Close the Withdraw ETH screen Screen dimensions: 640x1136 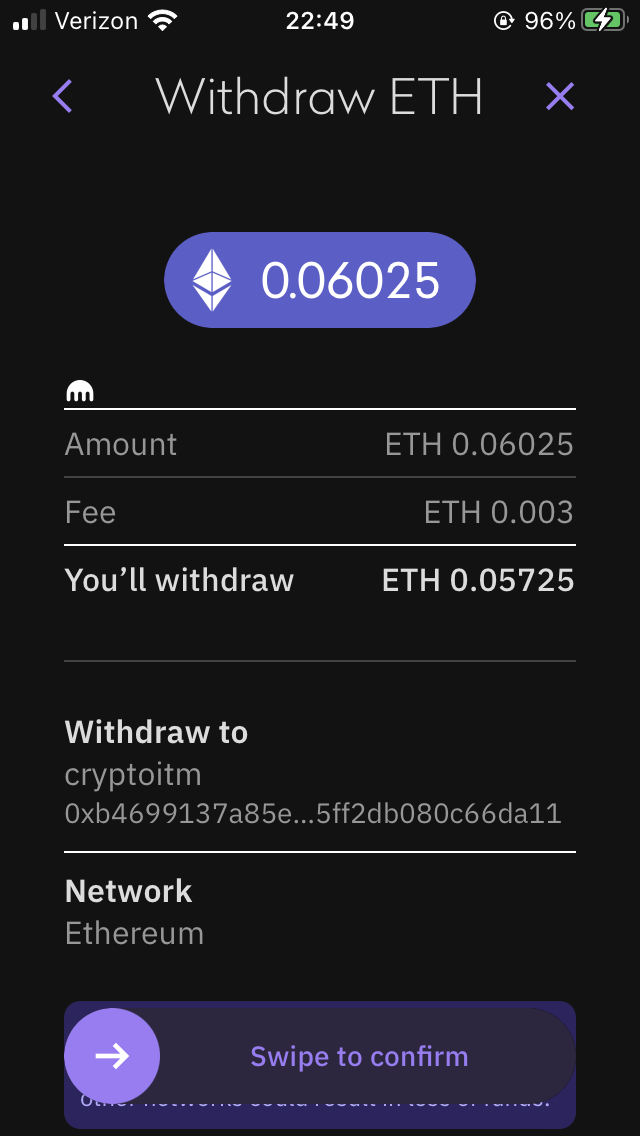(560, 96)
